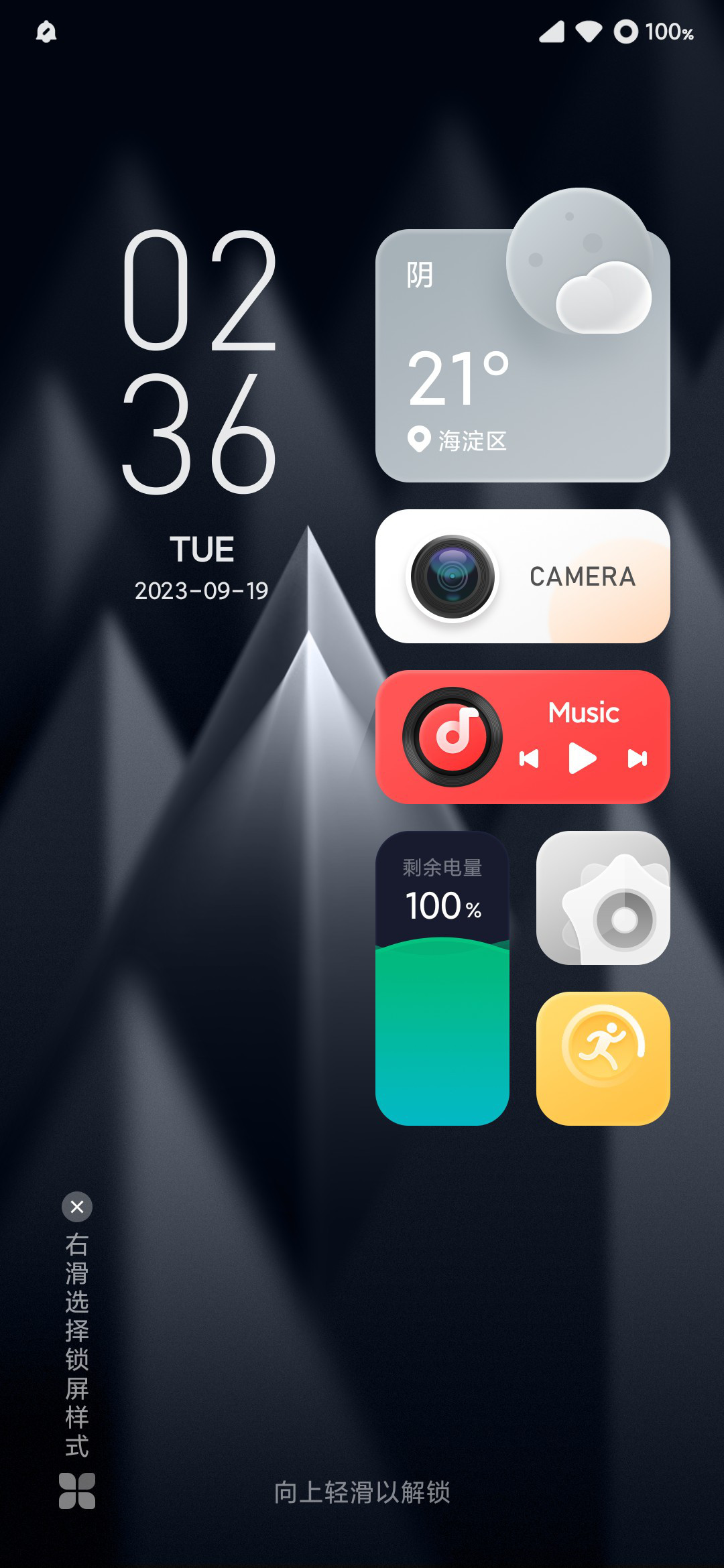Dismiss the lock screen style hint
The height and width of the screenshot is (1568, 724).
(x=77, y=1207)
